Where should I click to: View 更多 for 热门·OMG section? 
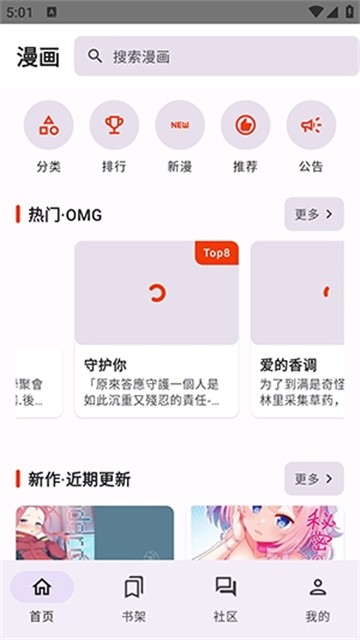[314, 214]
